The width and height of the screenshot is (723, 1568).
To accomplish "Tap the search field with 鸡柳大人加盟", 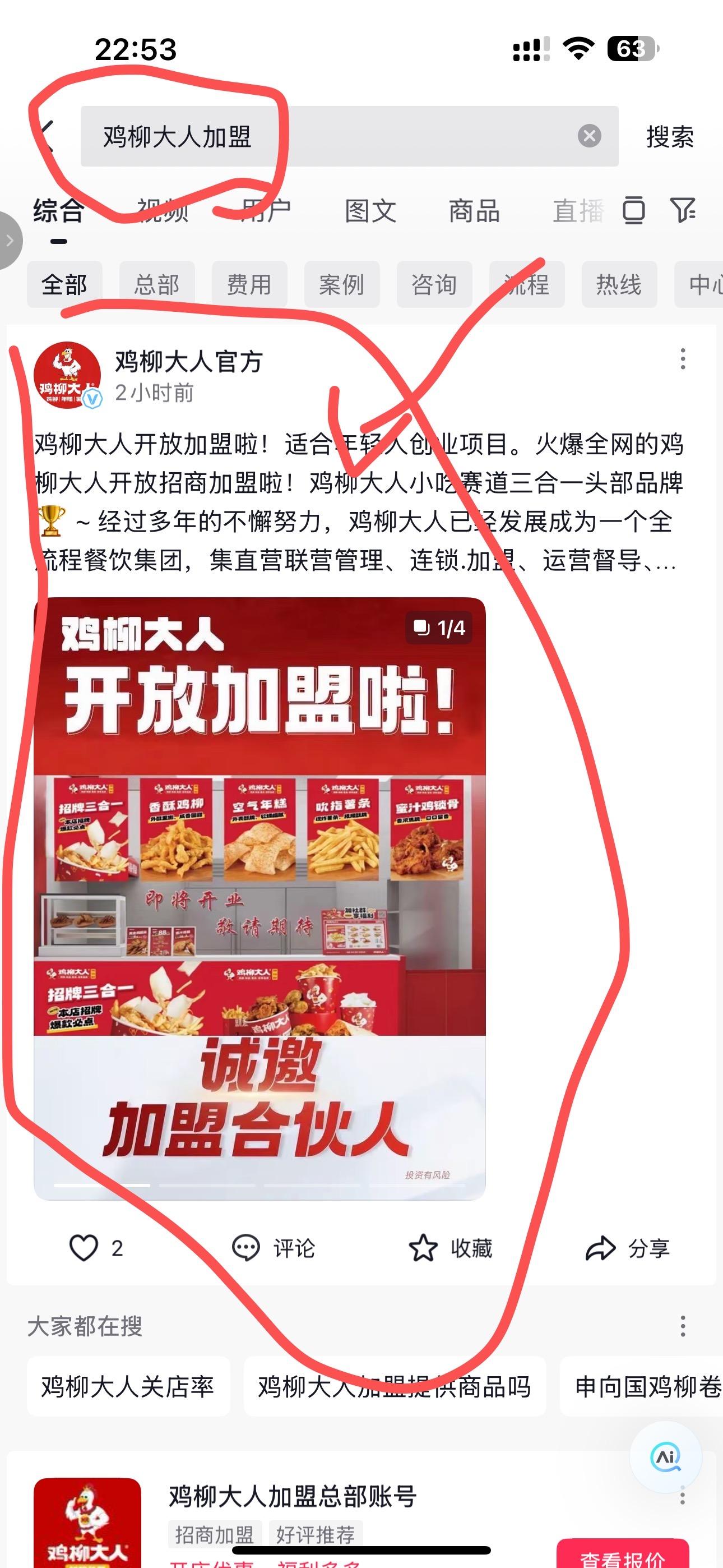I will [x=328, y=136].
